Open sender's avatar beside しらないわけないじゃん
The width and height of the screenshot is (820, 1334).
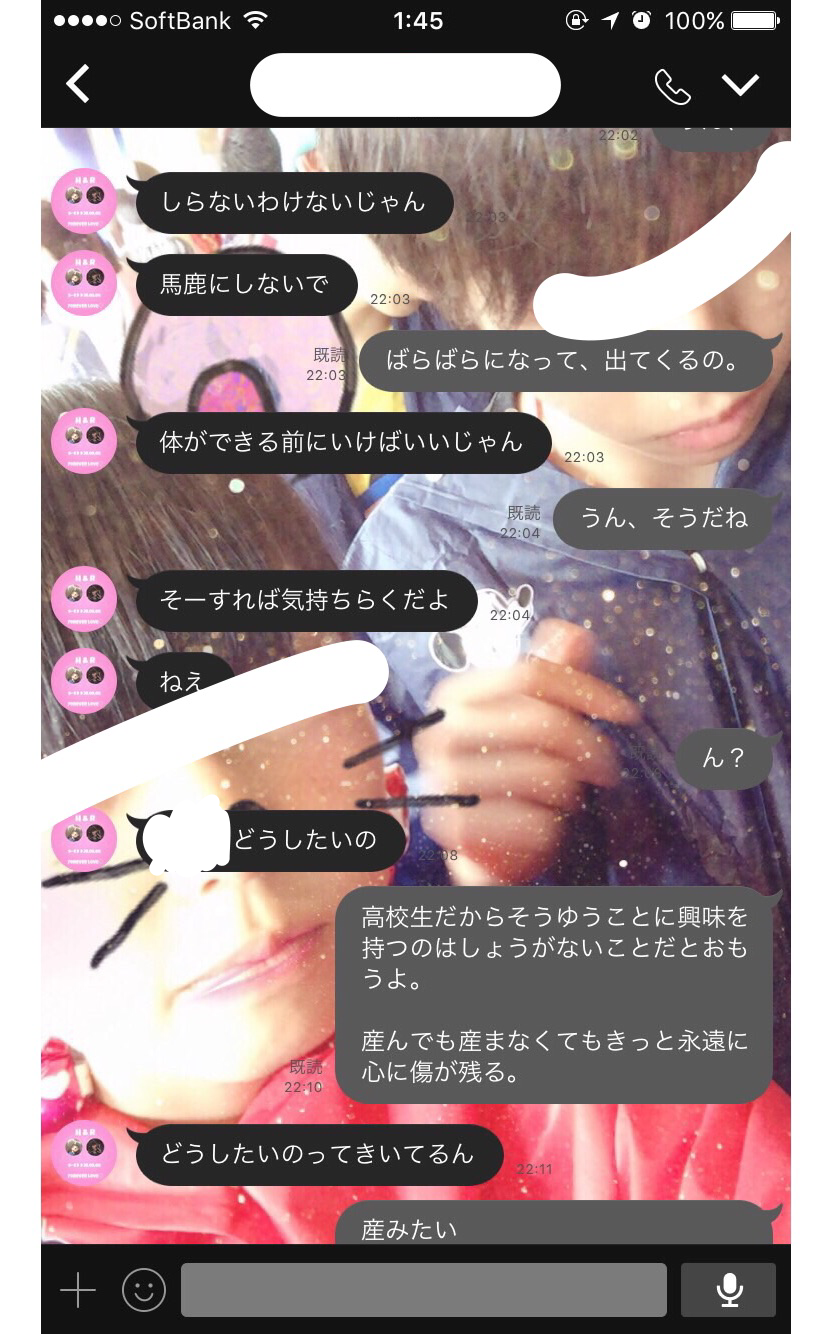84,201
